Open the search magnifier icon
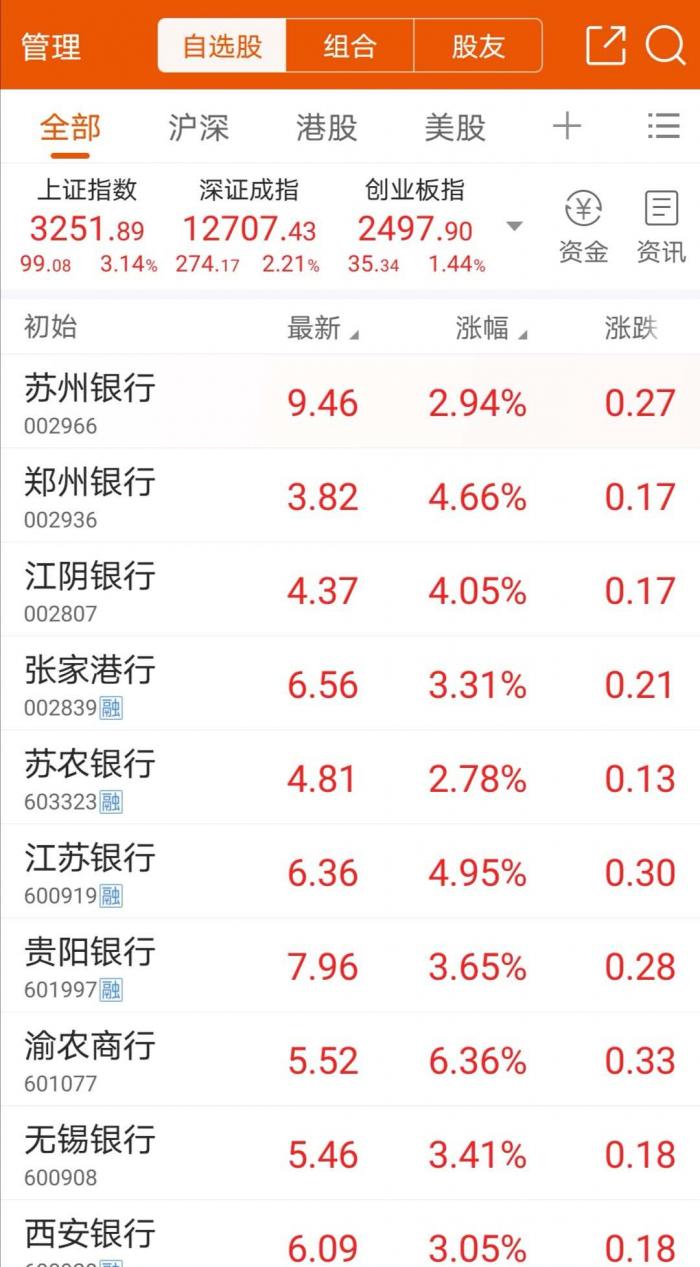 664,46
